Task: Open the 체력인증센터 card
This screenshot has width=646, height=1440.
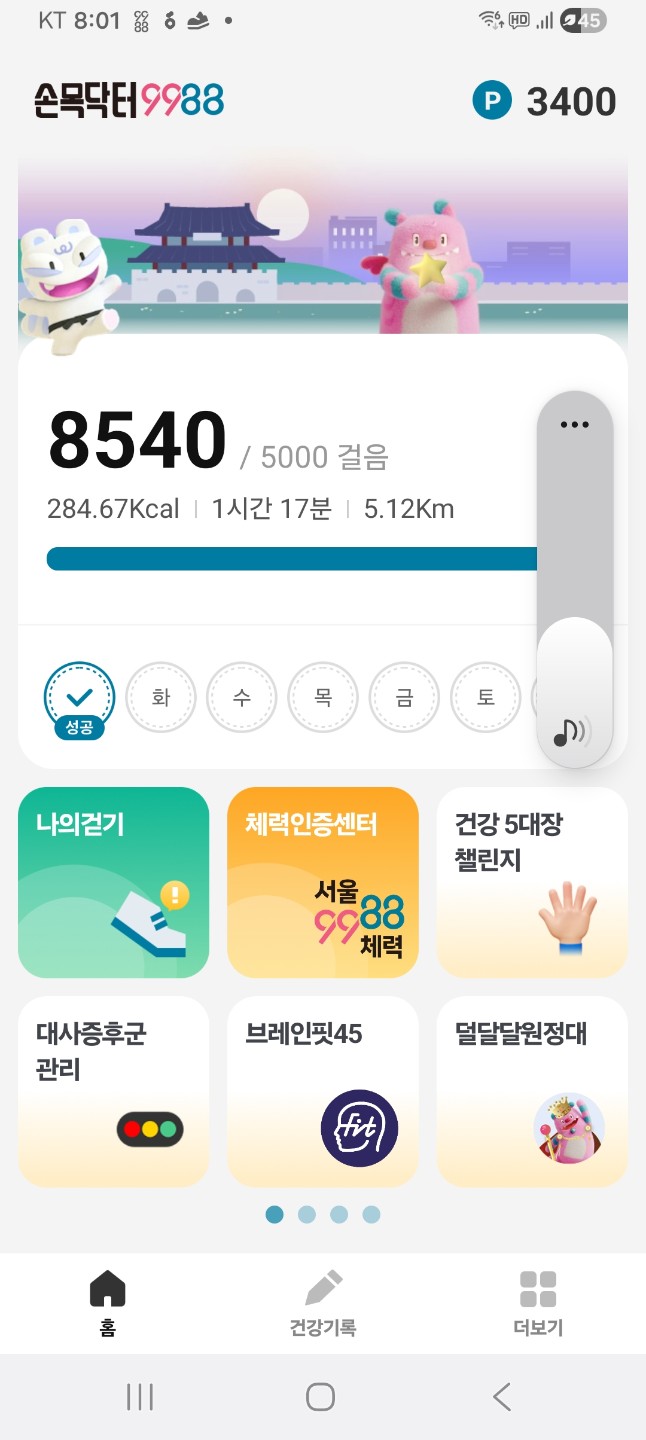Action: pos(322,882)
